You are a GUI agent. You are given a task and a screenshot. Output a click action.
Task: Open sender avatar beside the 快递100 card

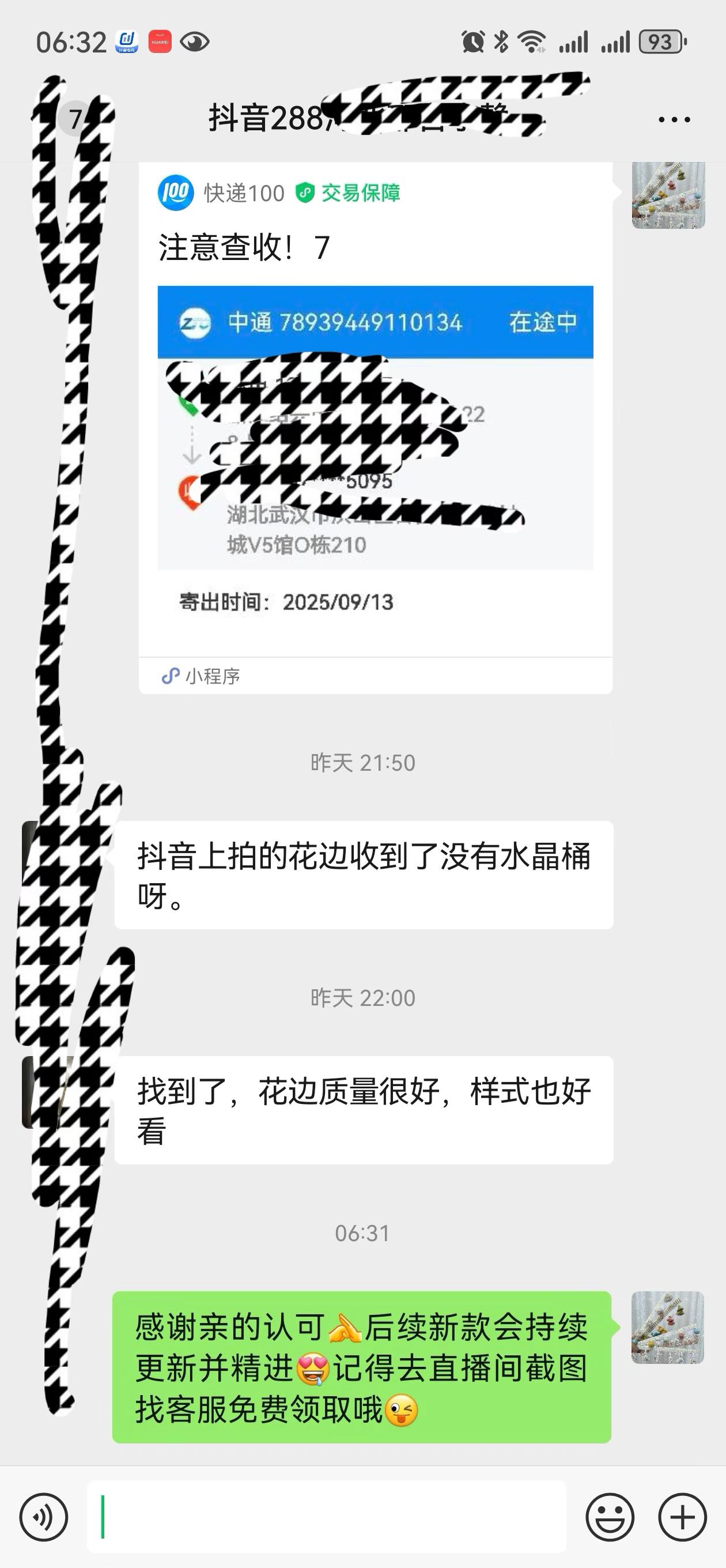[x=668, y=195]
